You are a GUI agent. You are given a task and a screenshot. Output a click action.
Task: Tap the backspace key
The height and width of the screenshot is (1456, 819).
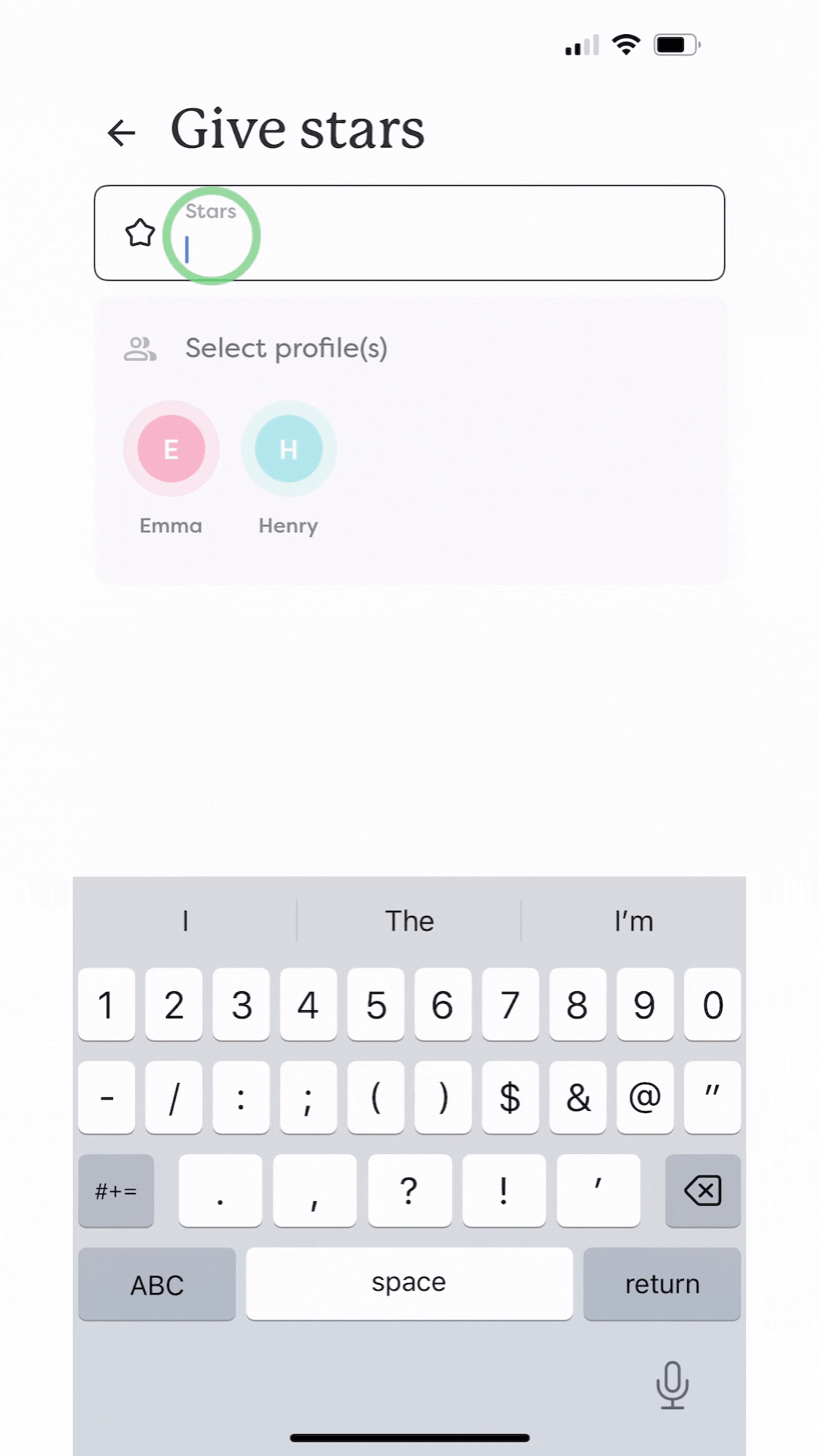tap(702, 1191)
